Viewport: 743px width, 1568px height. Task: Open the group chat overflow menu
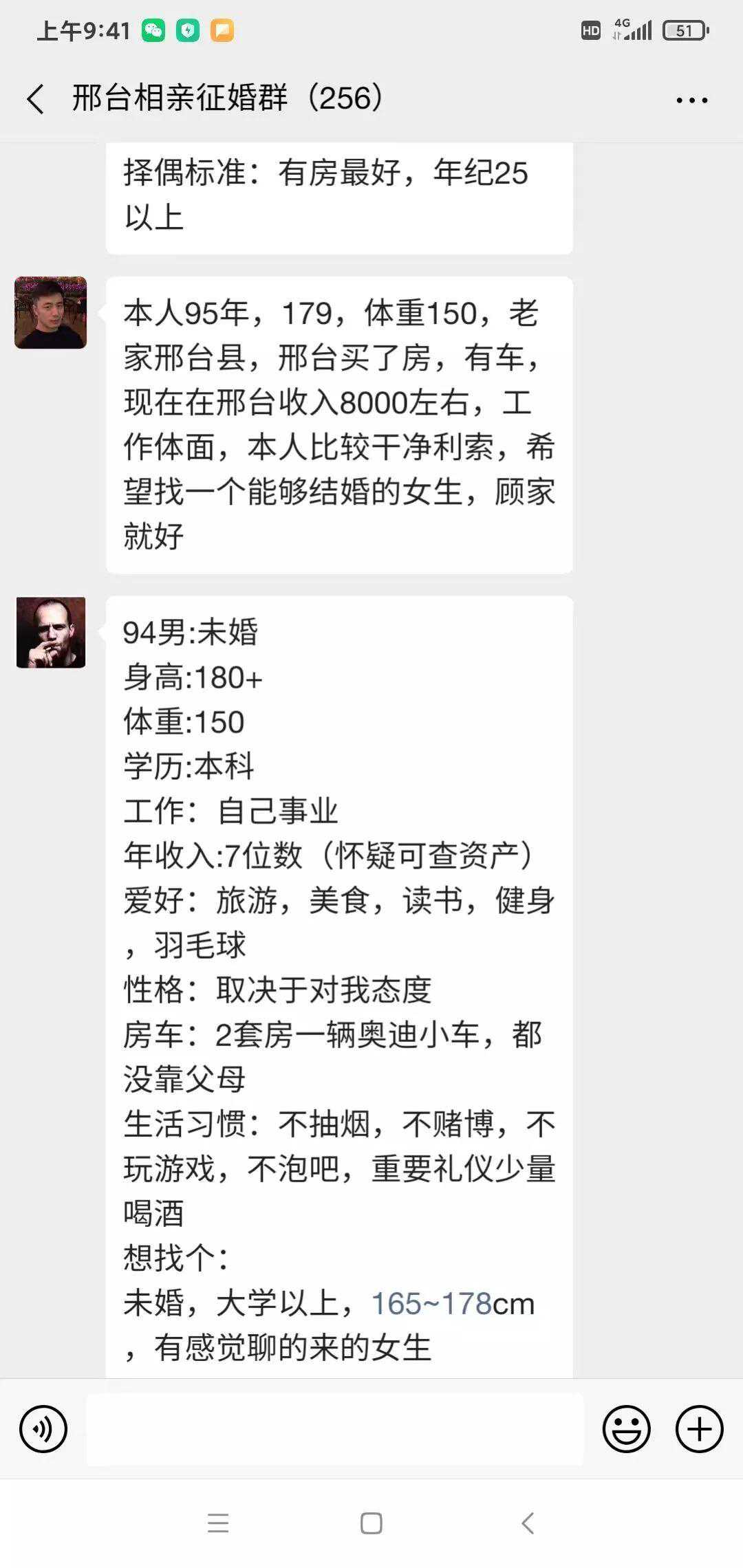(x=691, y=100)
